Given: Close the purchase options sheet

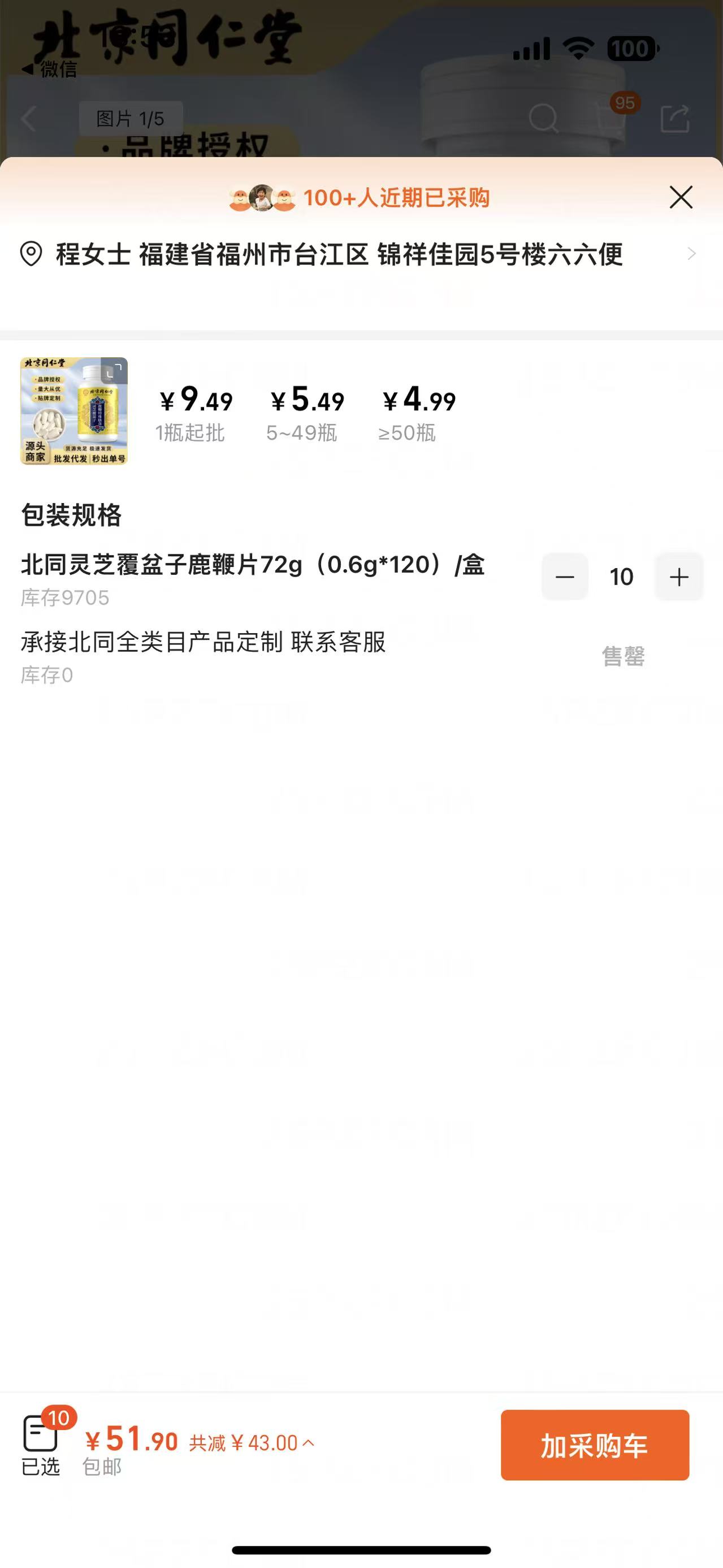Looking at the screenshot, I should [681, 197].
